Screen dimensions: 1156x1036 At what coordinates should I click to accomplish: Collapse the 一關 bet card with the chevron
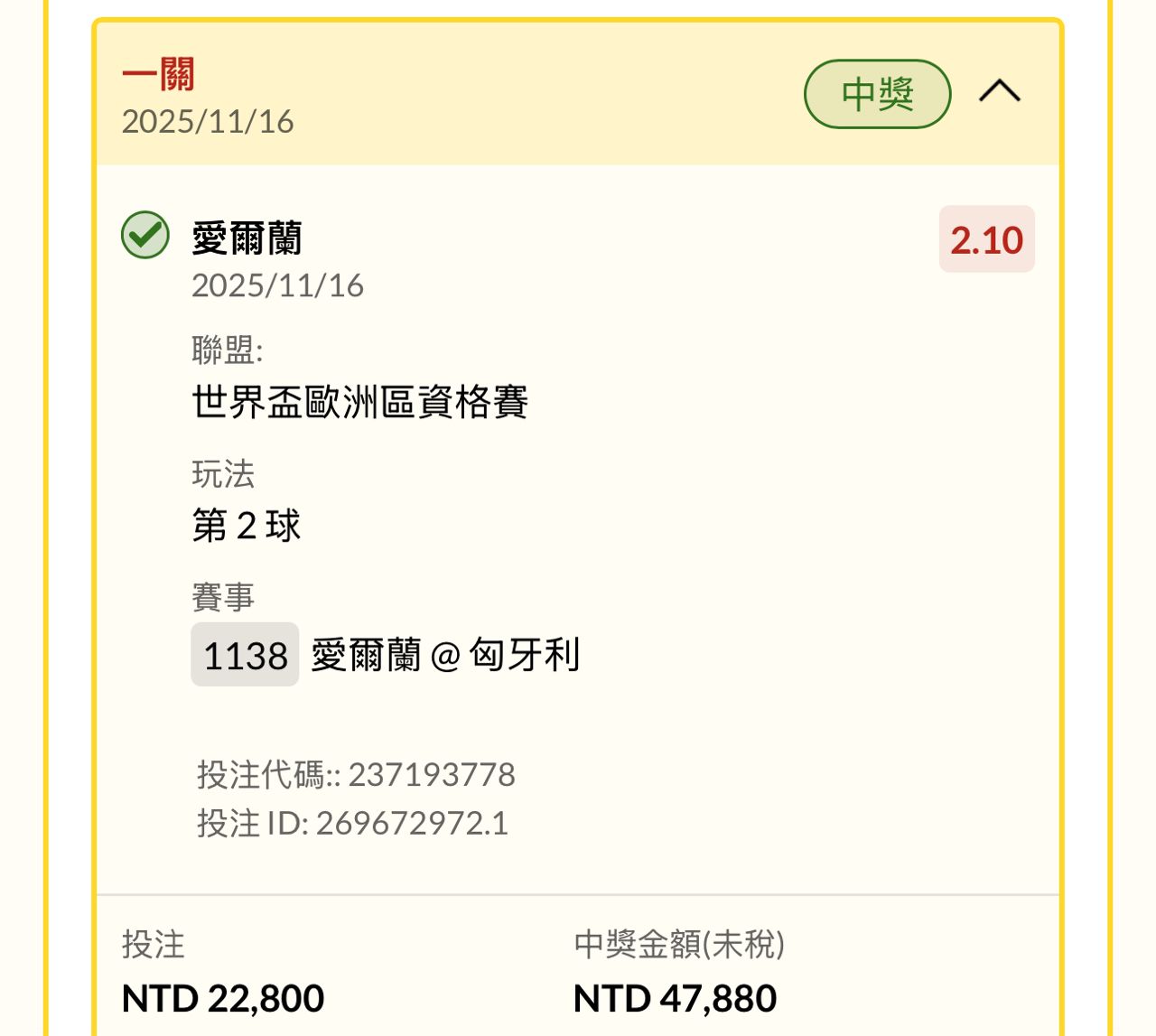tap(999, 92)
